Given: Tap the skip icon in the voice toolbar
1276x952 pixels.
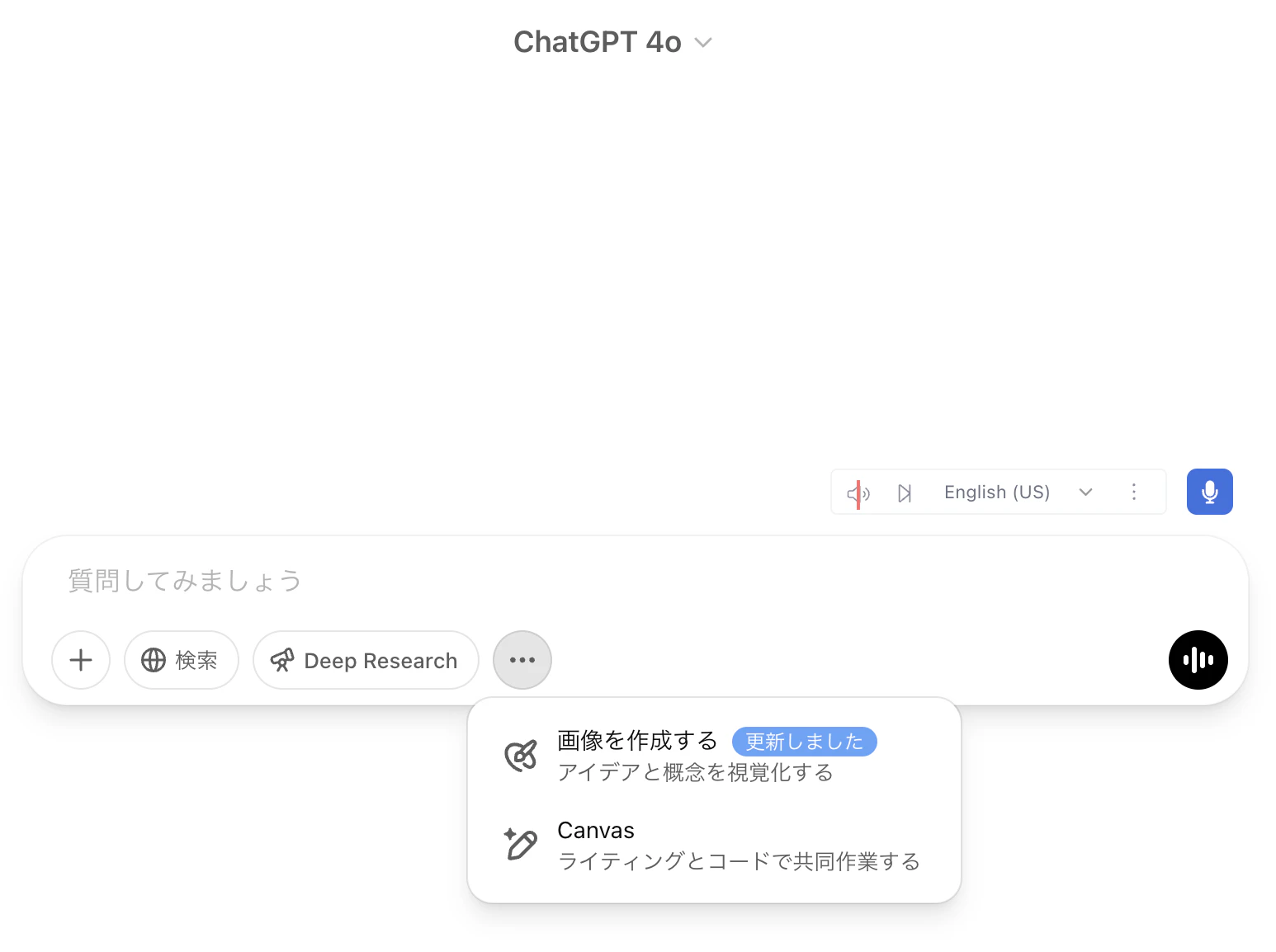Looking at the screenshot, I should tap(905, 493).
